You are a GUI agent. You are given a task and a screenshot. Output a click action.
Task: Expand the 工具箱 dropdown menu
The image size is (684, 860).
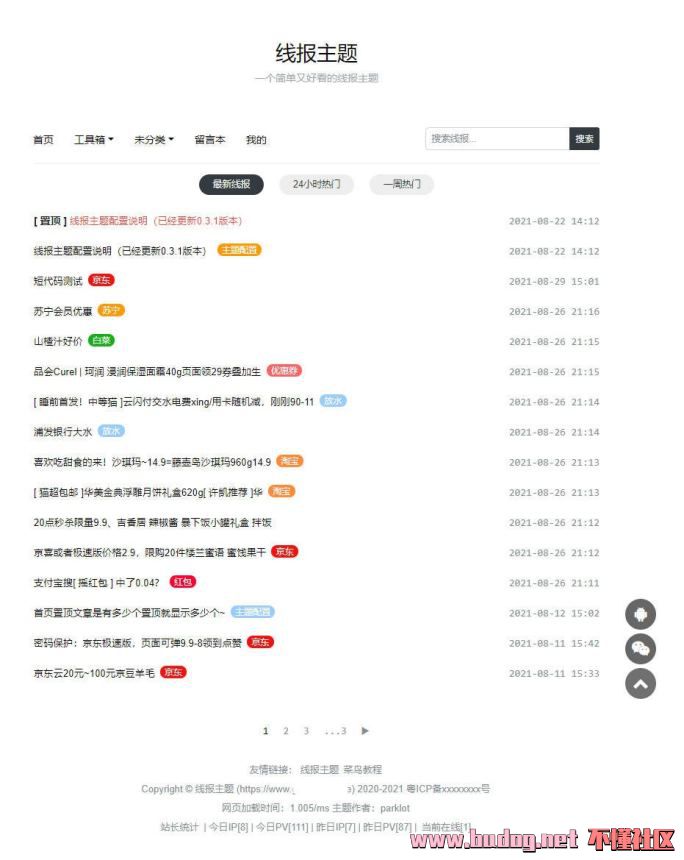[93, 140]
